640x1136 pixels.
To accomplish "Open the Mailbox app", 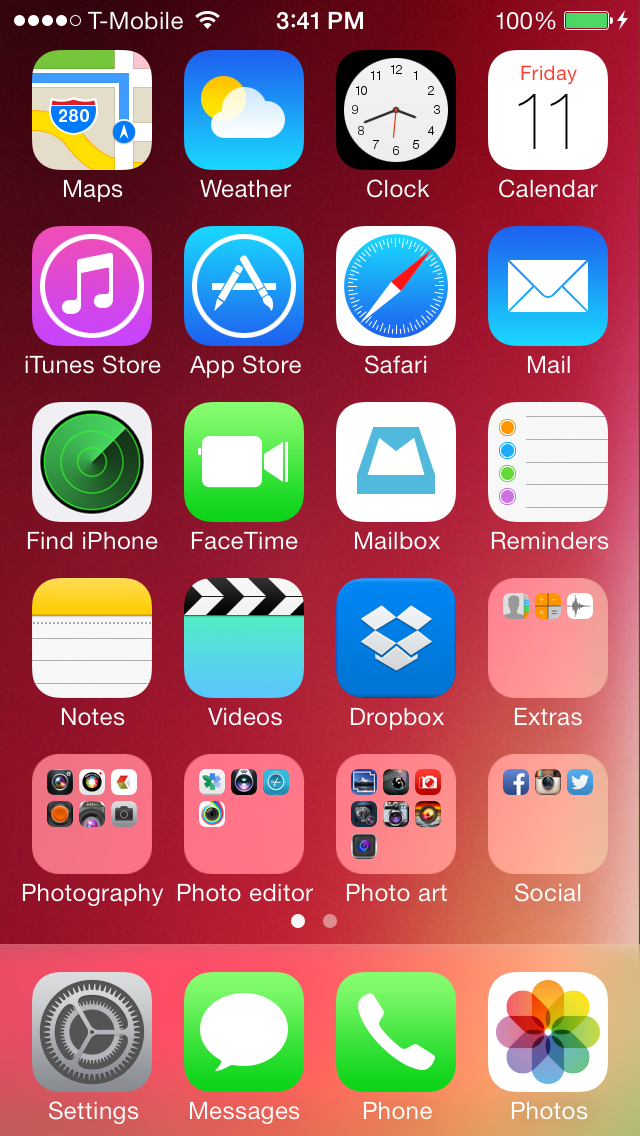I will (x=396, y=462).
